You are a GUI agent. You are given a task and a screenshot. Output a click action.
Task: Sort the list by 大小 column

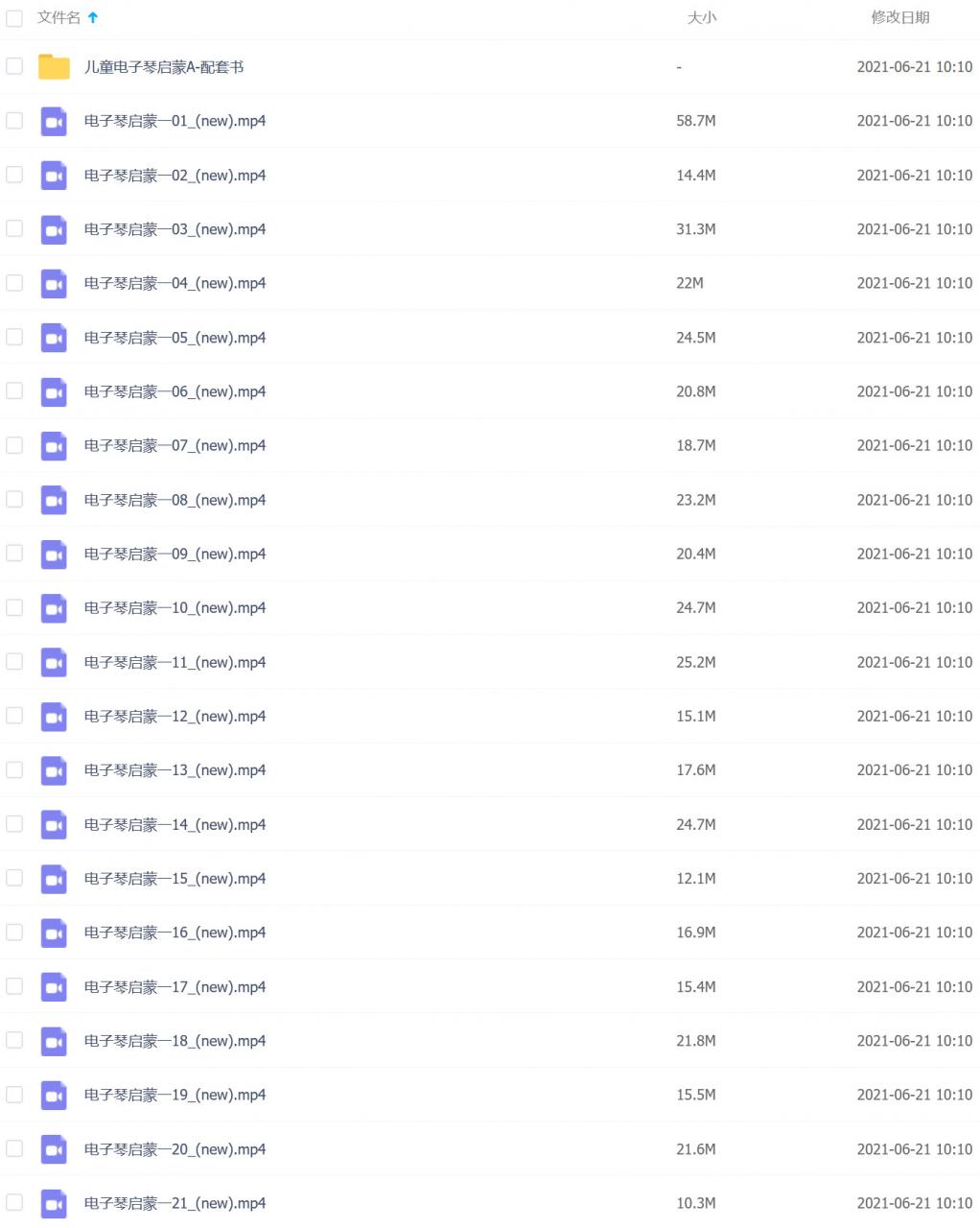pos(701,18)
